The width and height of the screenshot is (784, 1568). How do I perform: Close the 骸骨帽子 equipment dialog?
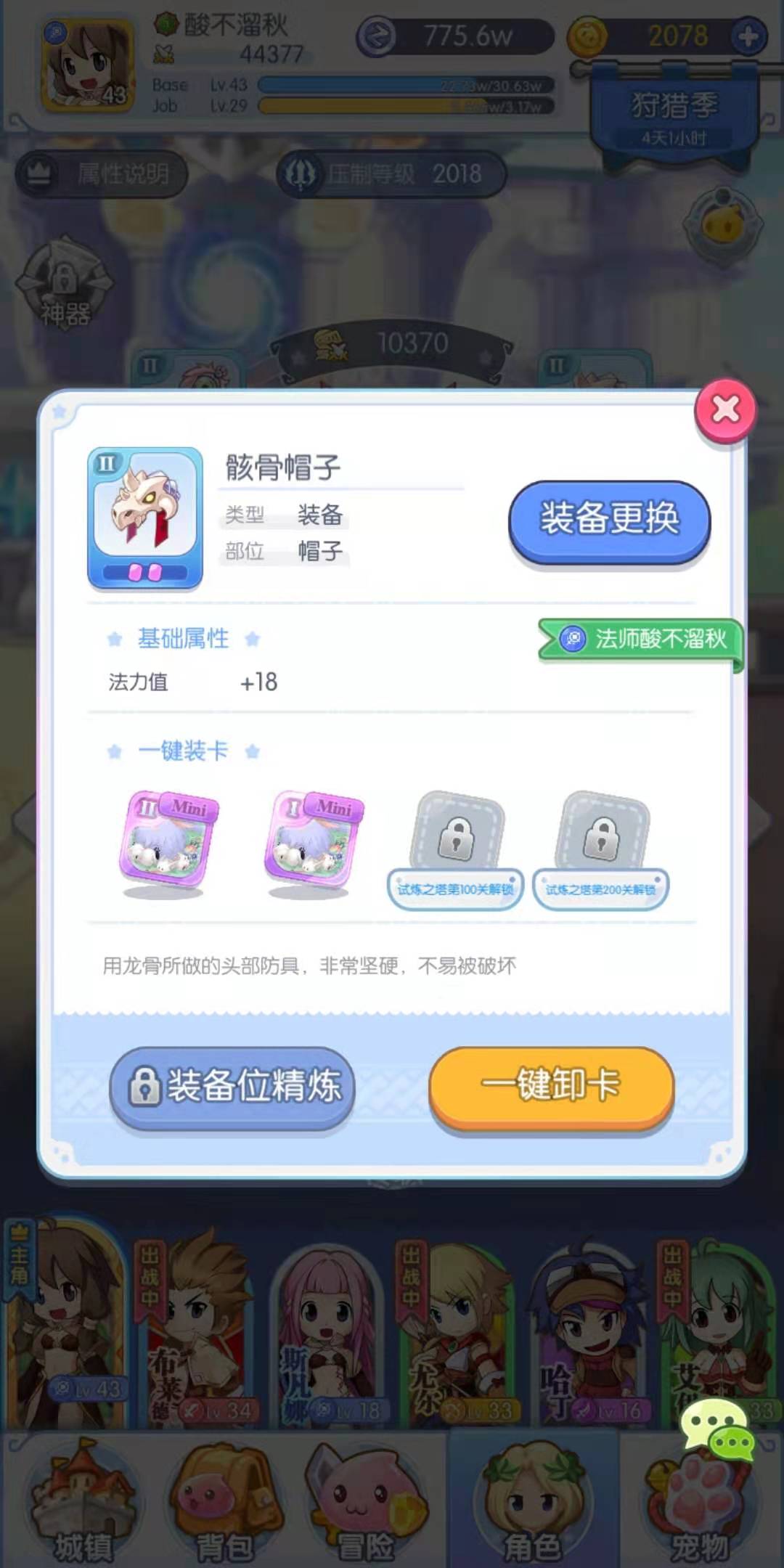(x=725, y=410)
